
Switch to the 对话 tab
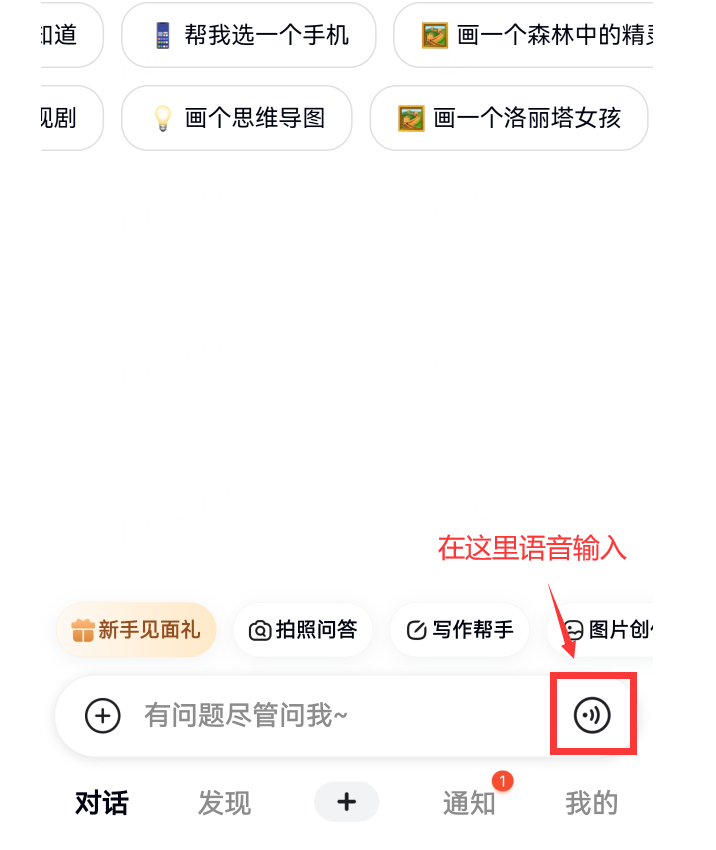coord(102,802)
